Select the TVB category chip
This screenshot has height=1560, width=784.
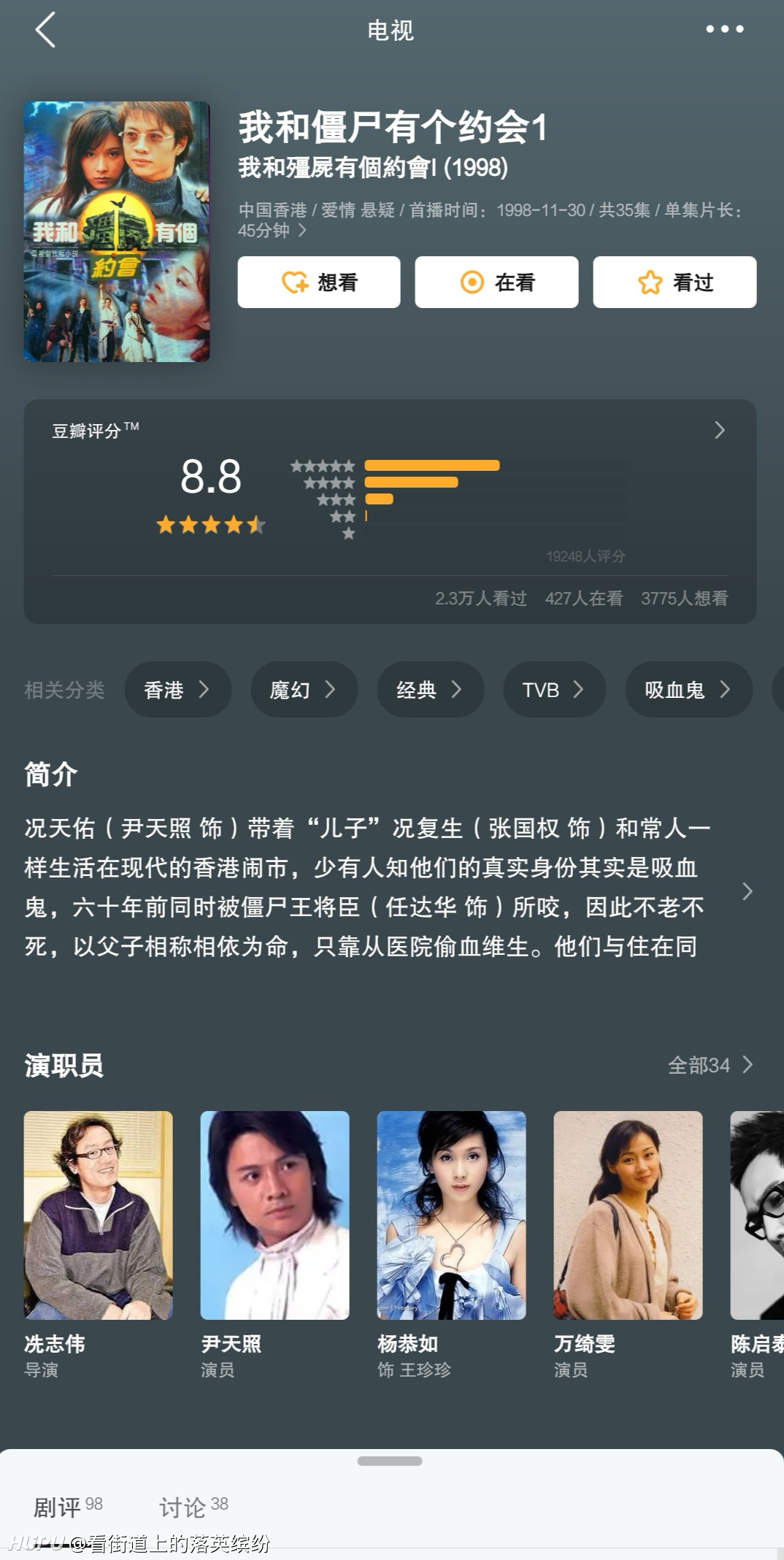[554, 689]
